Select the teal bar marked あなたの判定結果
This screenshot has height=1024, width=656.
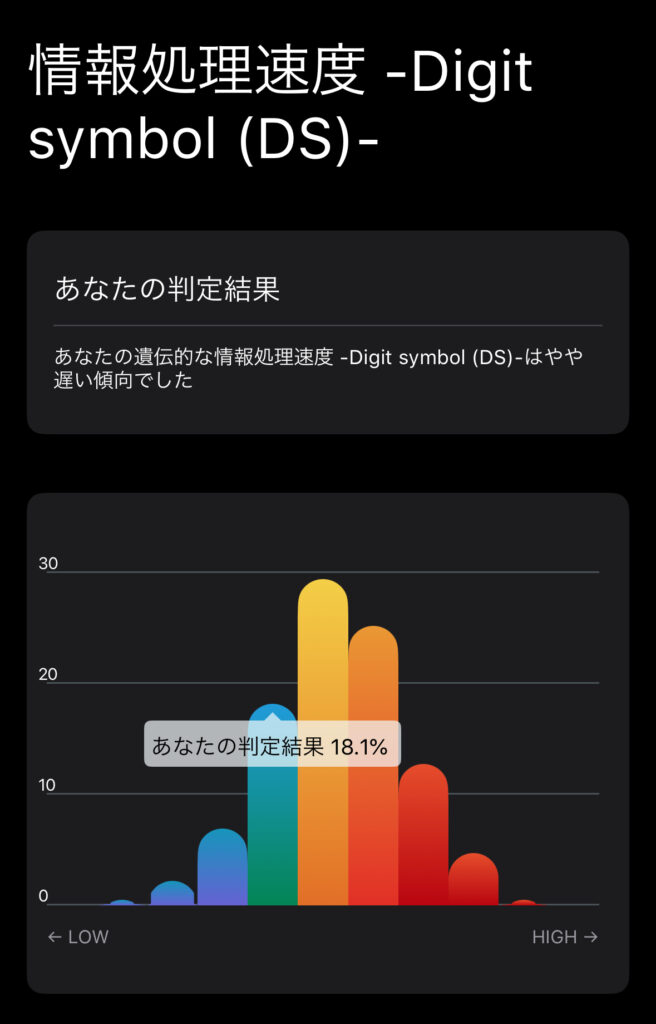pos(272,830)
